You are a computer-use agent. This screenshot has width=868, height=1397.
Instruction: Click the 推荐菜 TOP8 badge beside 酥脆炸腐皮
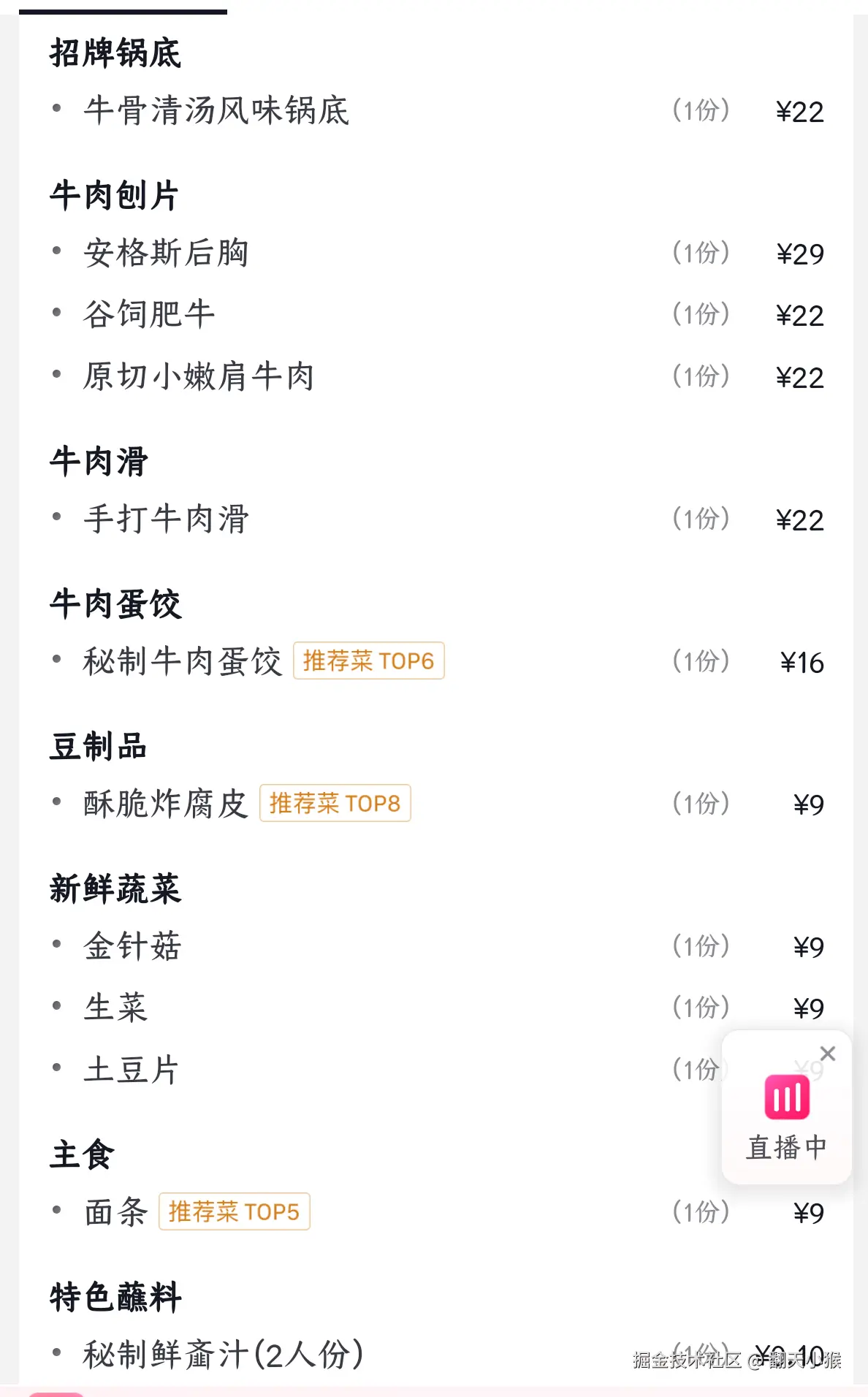point(335,802)
